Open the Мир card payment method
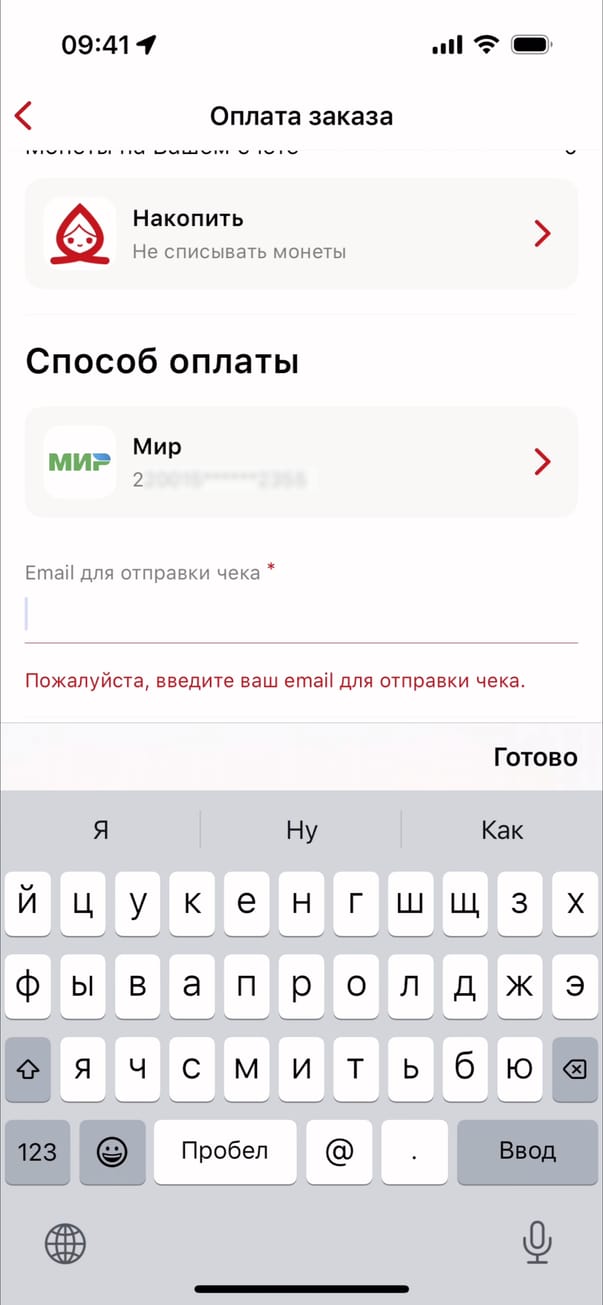The height and width of the screenshot is (1305, 603). pos(301,462)
